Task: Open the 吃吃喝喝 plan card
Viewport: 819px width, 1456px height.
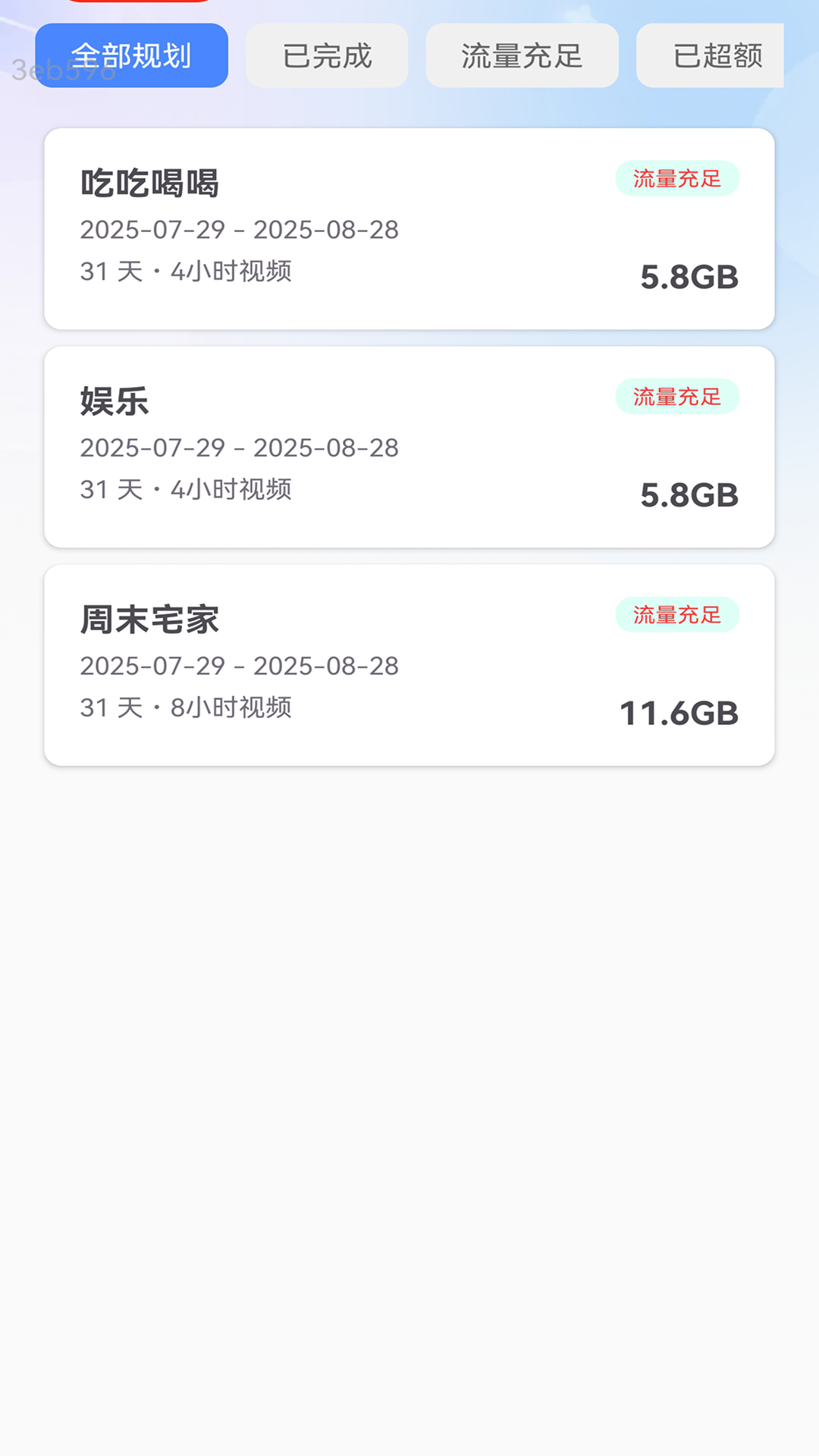Action: 409,227
